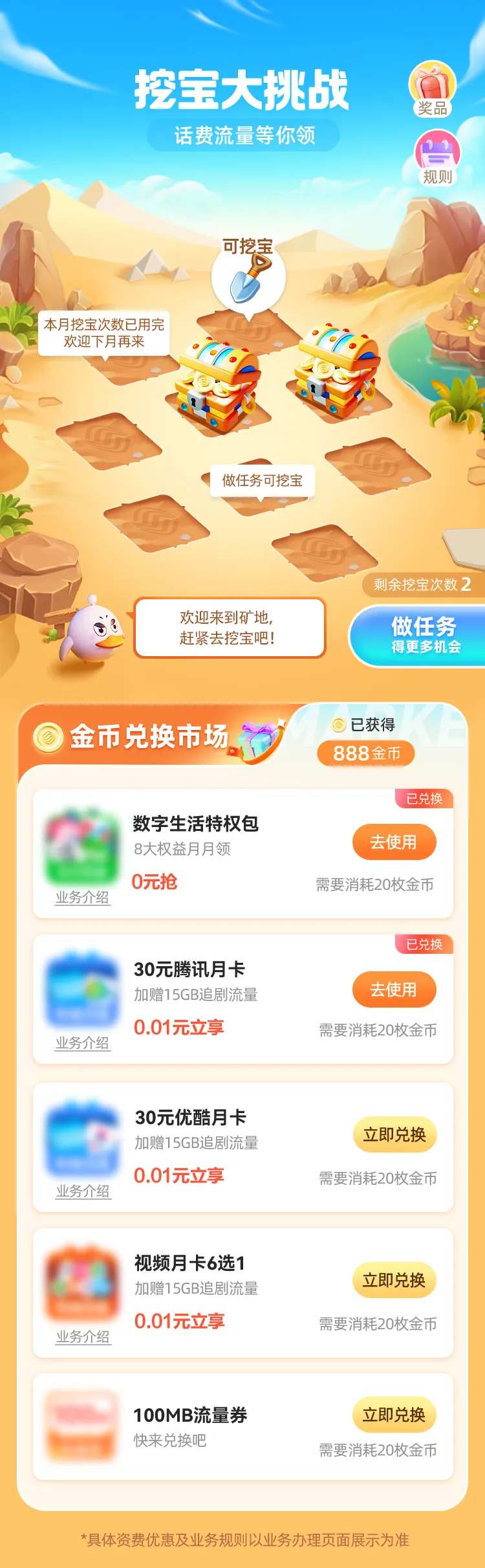Viewport: 485px width, 1568px height.
Task: Dig the plot marked 可挖宝
Action: (x=248, y=324)
